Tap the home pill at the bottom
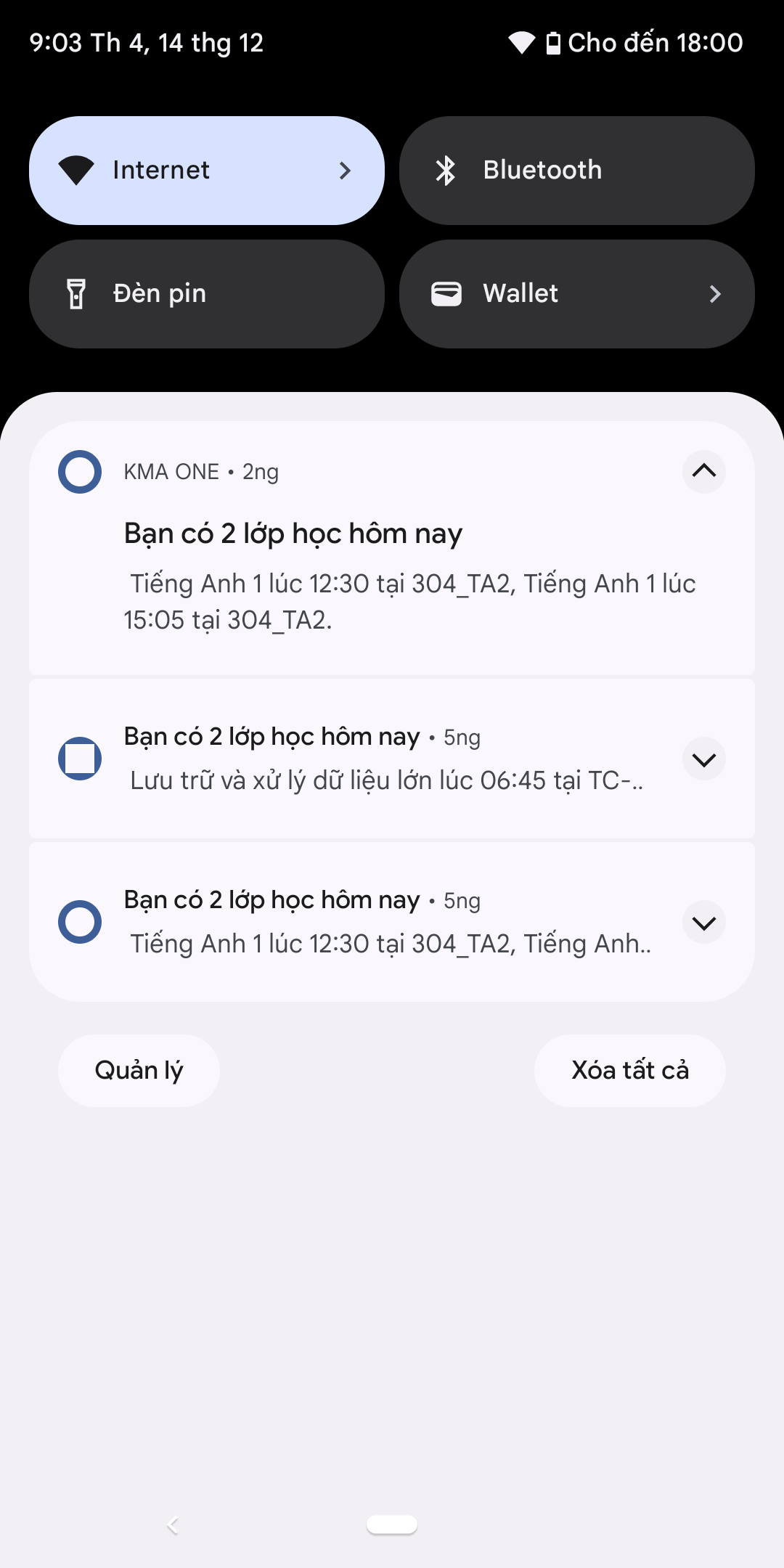The width and height of the screenshot is (784, 1568). 392,1524
